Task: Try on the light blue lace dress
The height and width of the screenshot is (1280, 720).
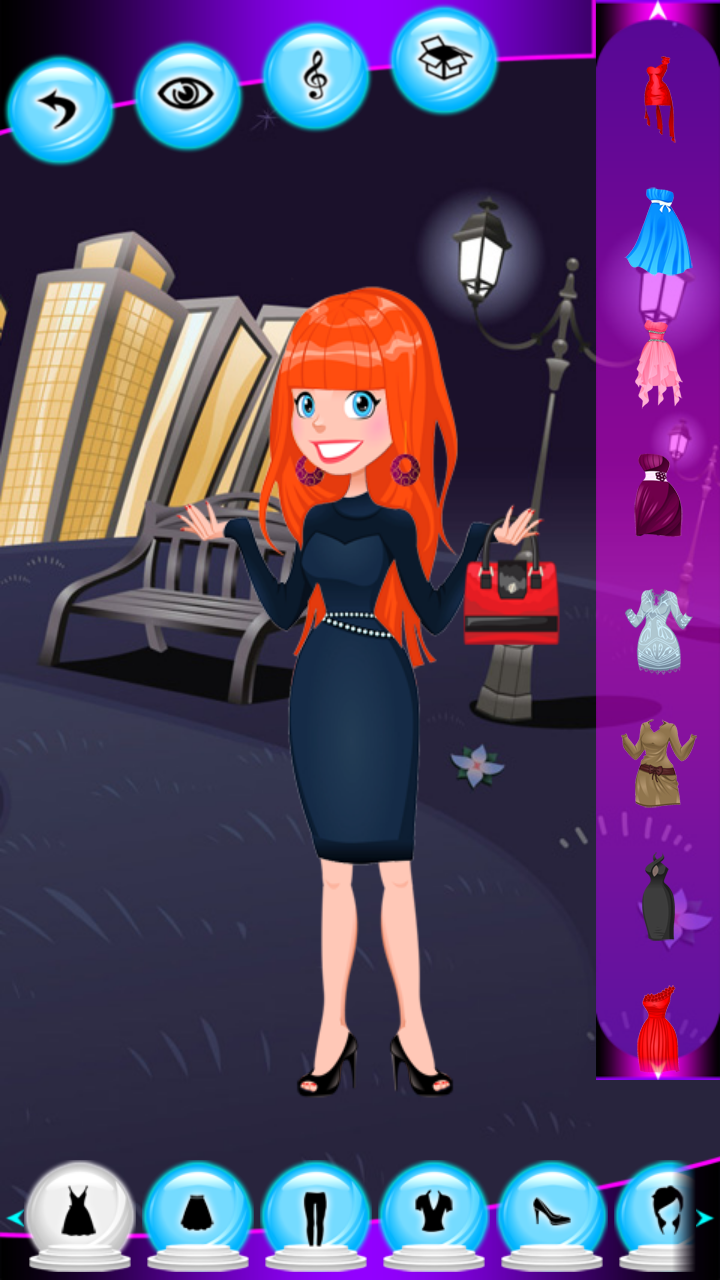Action: [658, 629]
